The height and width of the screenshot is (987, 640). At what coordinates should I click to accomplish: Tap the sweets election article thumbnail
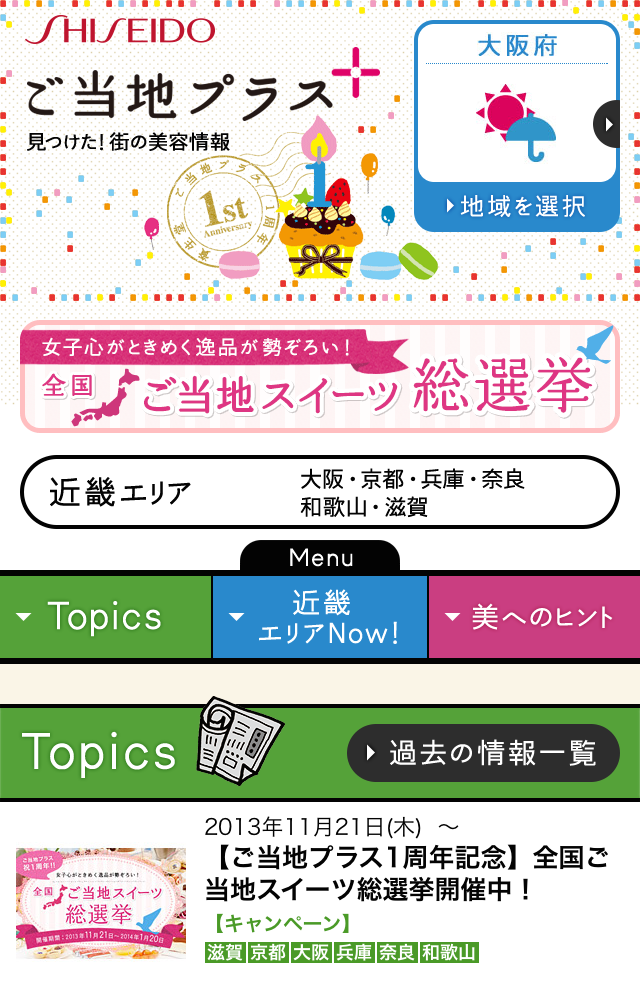point(101,903)
